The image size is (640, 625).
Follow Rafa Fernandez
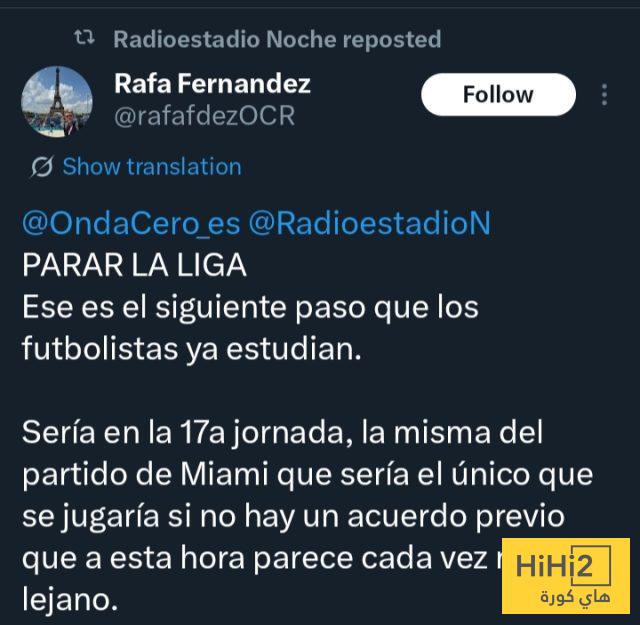498,95
